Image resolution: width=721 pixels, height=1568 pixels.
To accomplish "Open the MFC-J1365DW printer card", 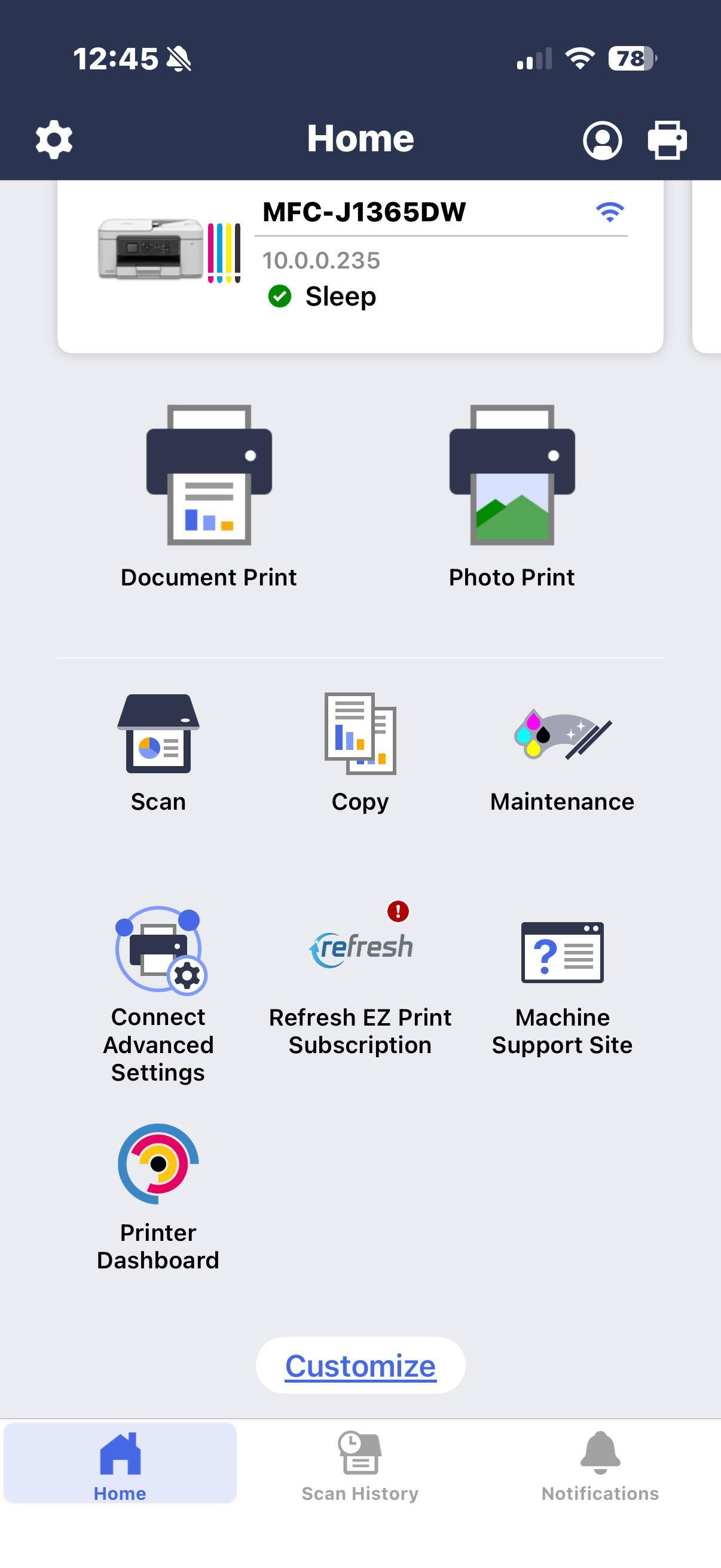I will (360, 266).
